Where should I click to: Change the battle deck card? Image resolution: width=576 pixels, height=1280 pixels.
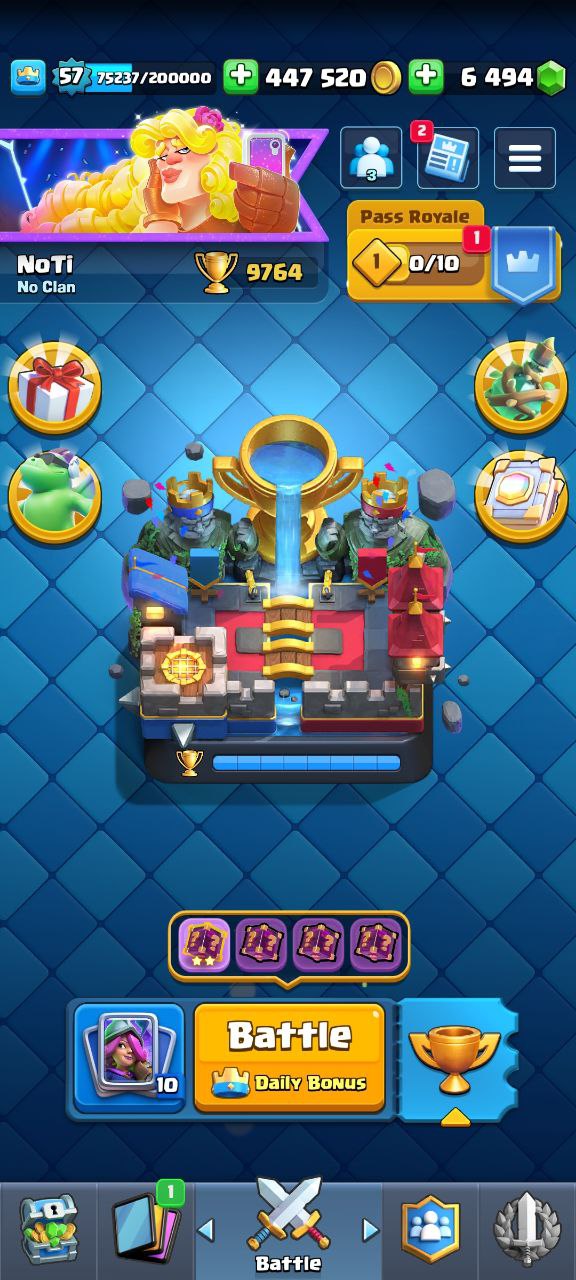click(x=129, y=1058)
